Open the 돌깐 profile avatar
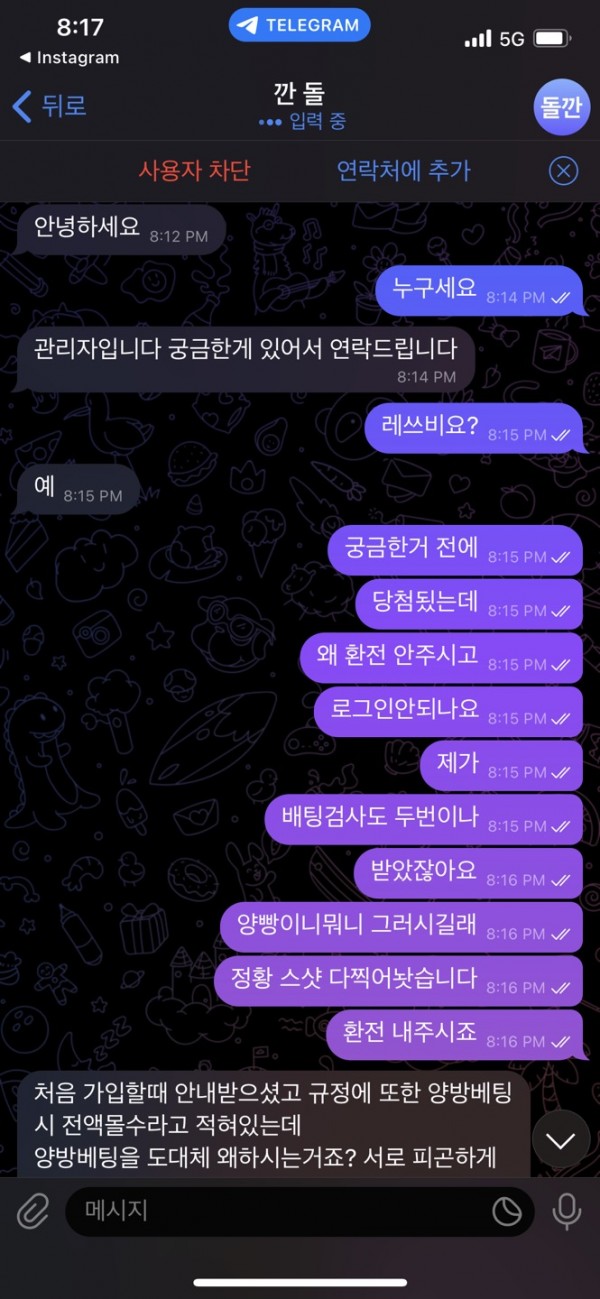600x1299 pixels. [x=561, y=107]
